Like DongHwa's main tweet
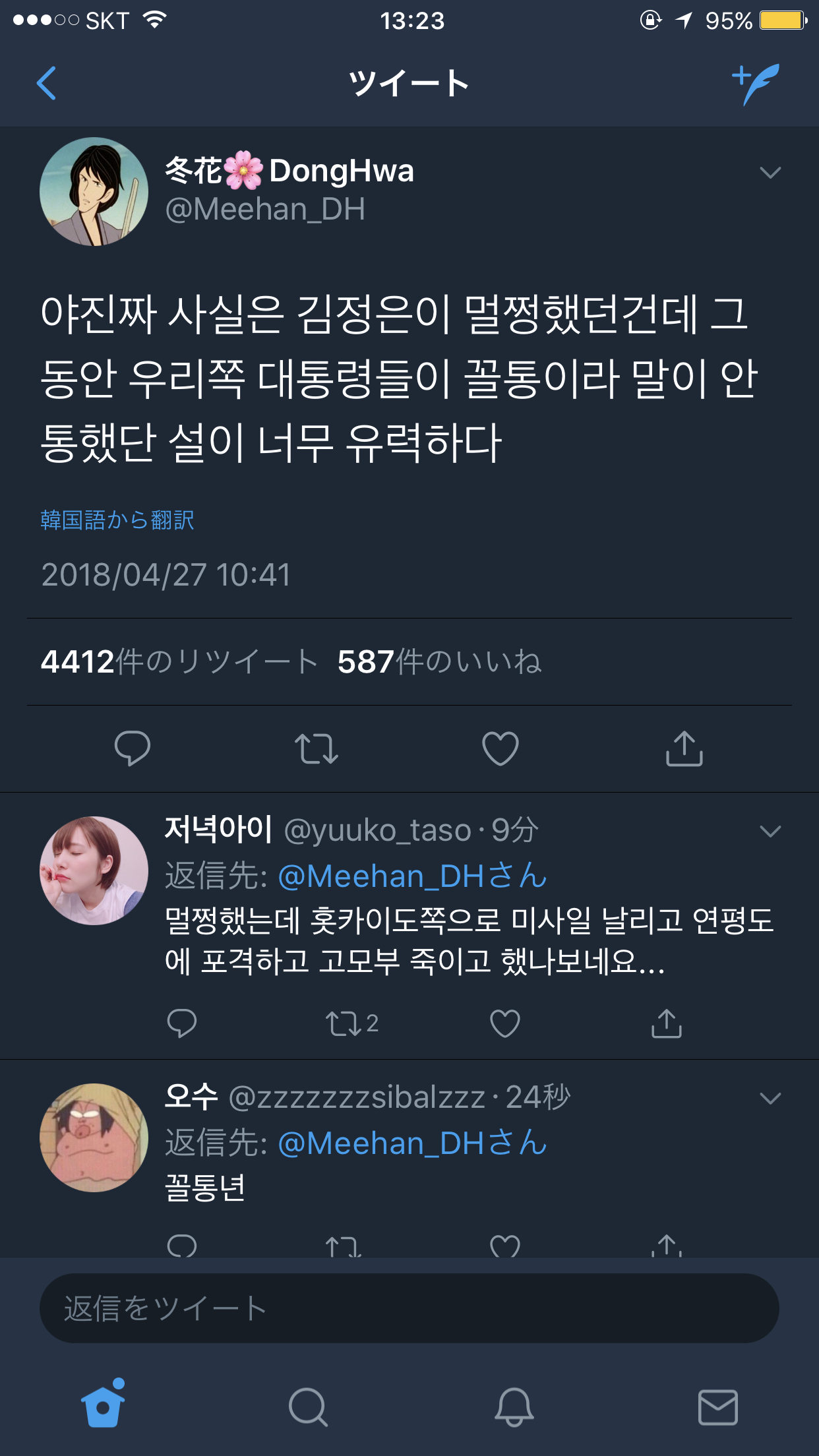This screenshot has height=1456, width=819. point(501,748)
